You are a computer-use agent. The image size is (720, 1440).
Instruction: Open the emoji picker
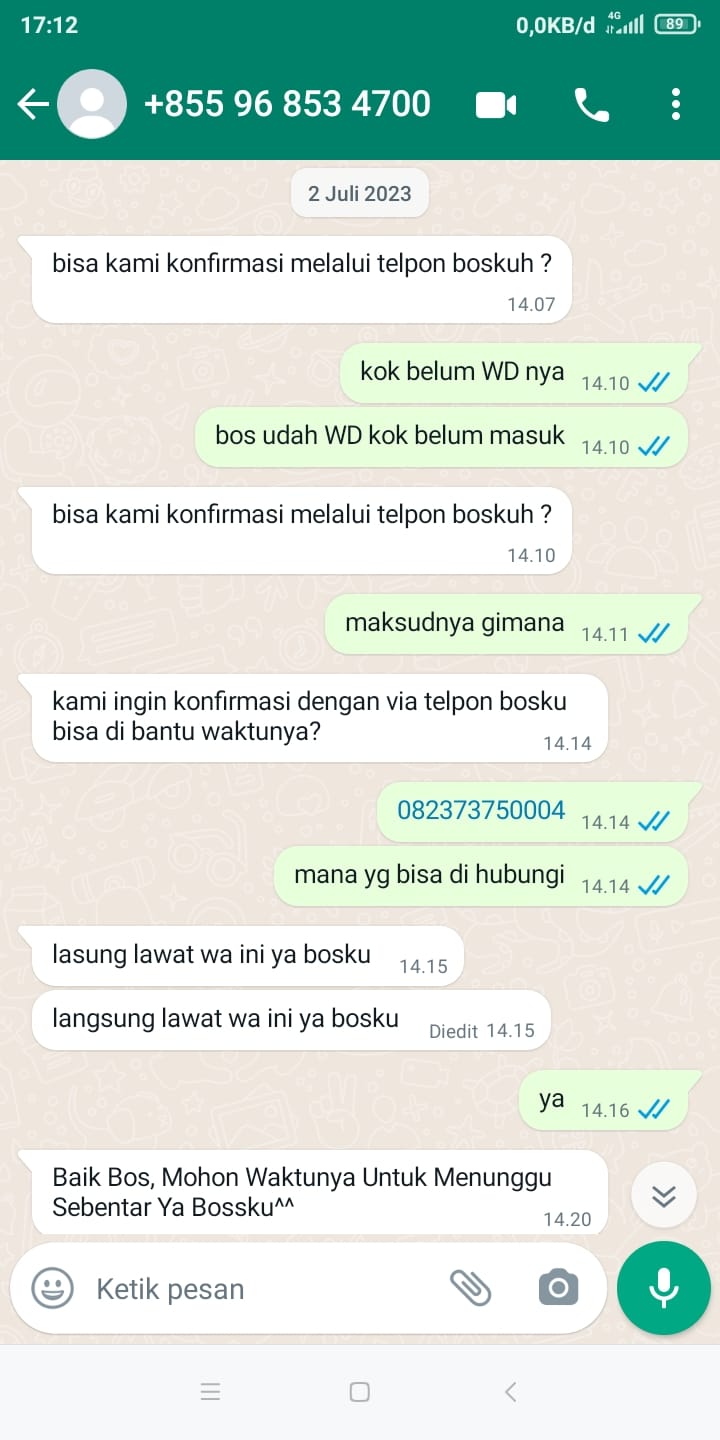click(x=52, y=1288)
